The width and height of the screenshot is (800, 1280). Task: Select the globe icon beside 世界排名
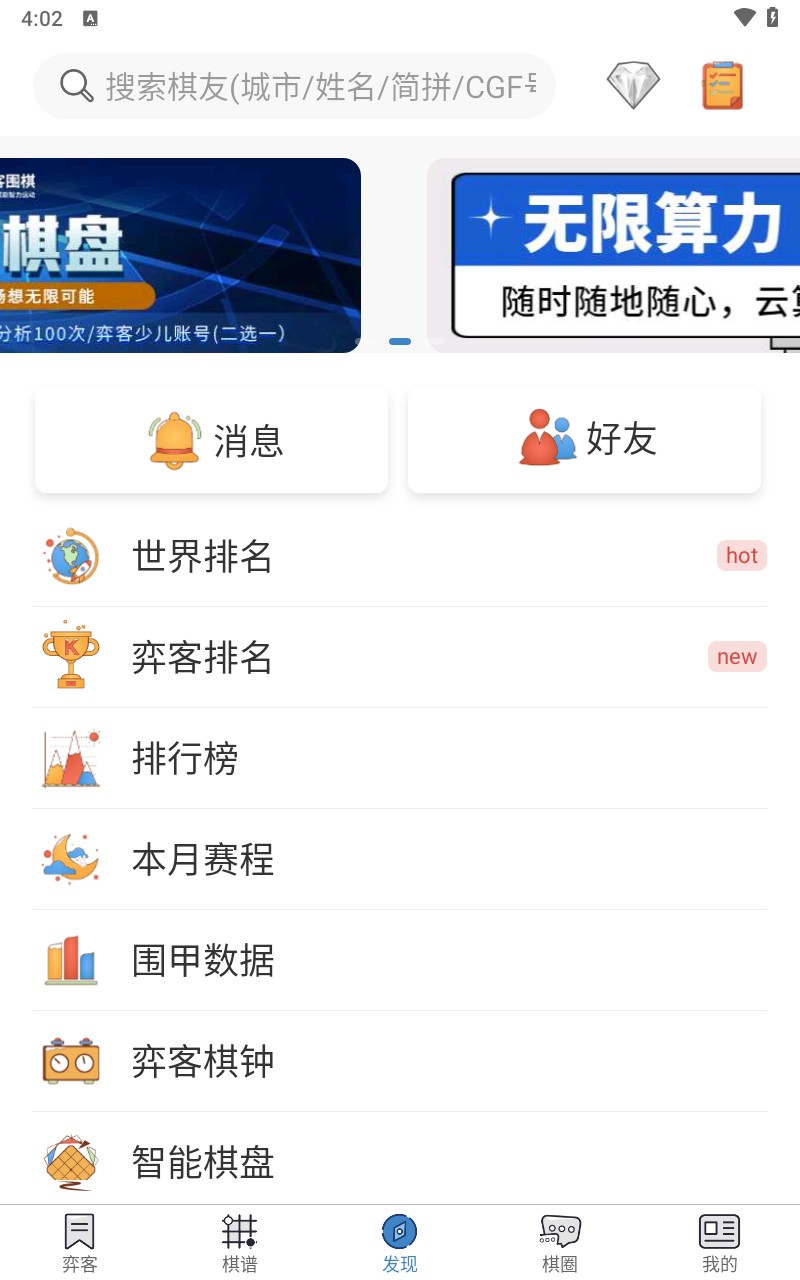click(x=70, y=557)
